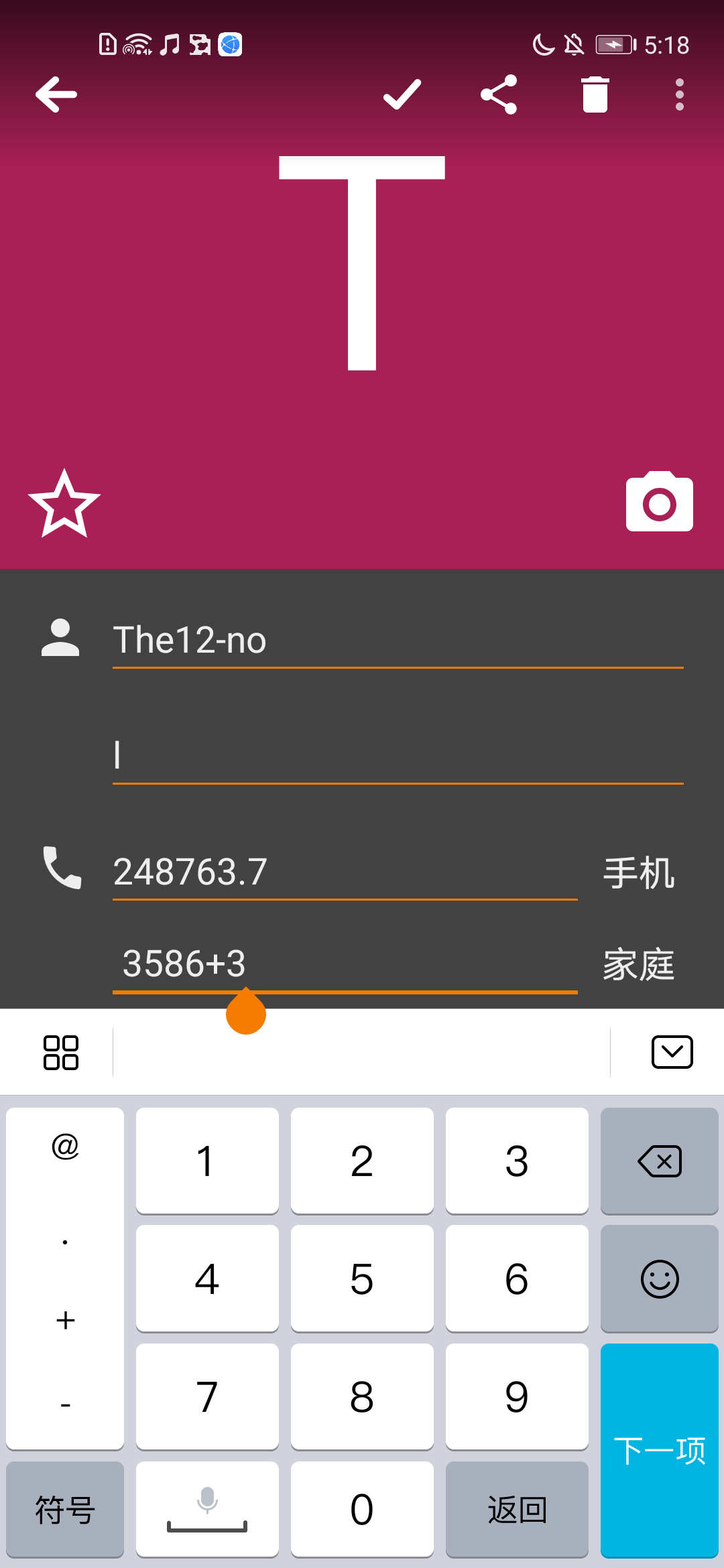The width and height of the screenshot is (724, 1568).
Task: Tap the 返回 key on keyboard
Action: [517, 1510]
